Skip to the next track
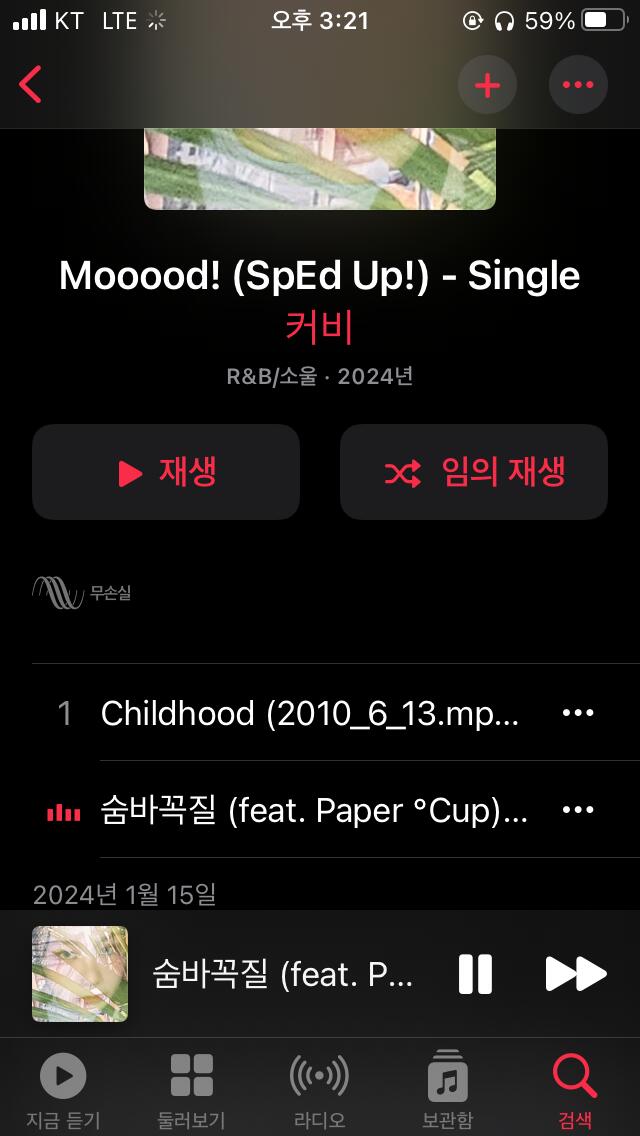Screen dimensions: 640x1136 tap(575, 974)
